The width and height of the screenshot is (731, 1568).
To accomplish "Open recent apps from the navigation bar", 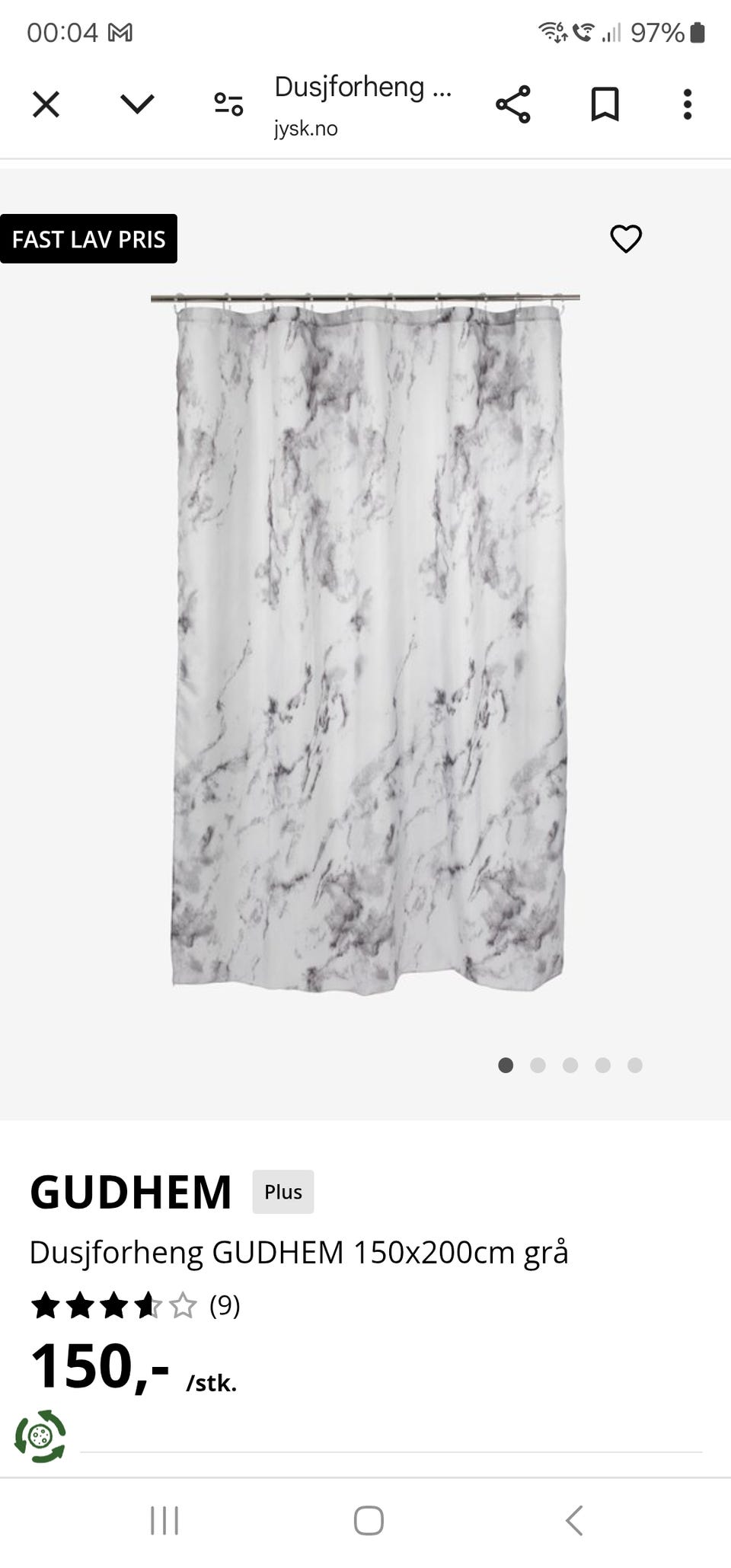I will point(164,1520).
